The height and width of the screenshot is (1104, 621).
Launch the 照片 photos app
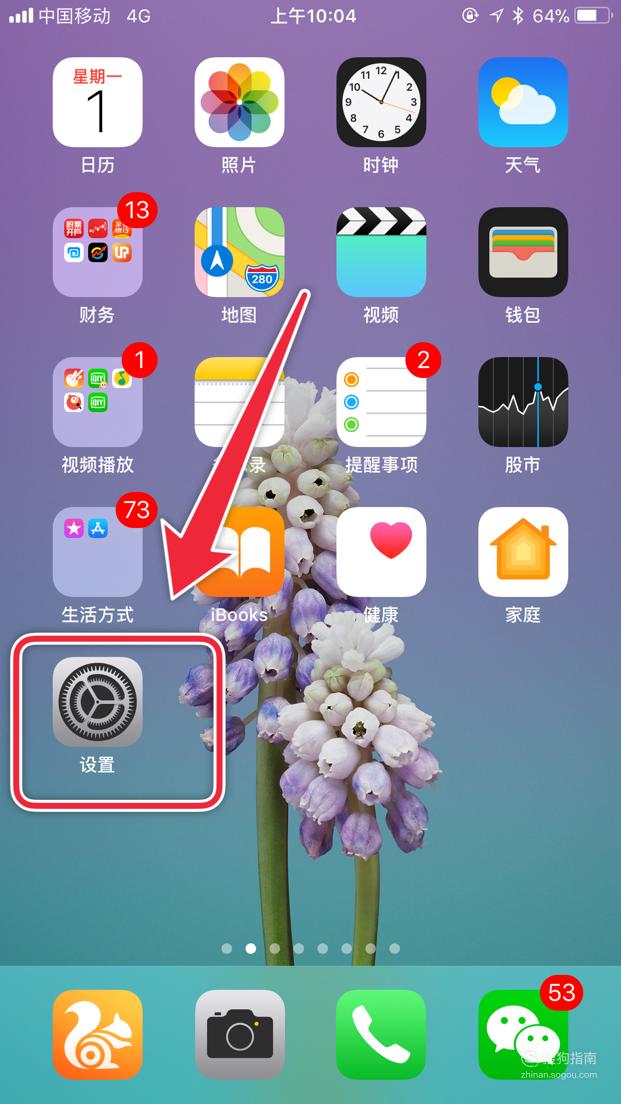tap(239, 101)
